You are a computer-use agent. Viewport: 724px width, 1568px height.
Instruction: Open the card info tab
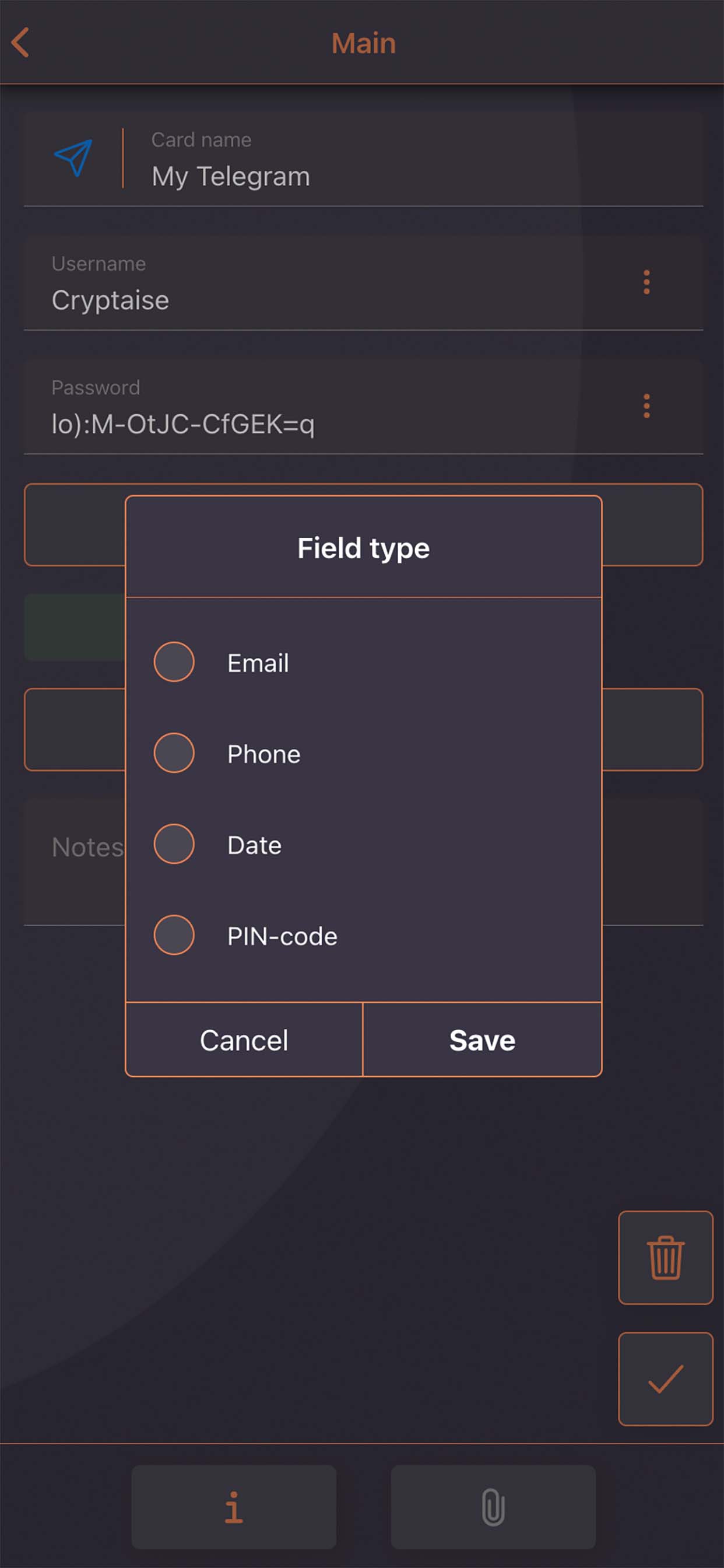234,1507
